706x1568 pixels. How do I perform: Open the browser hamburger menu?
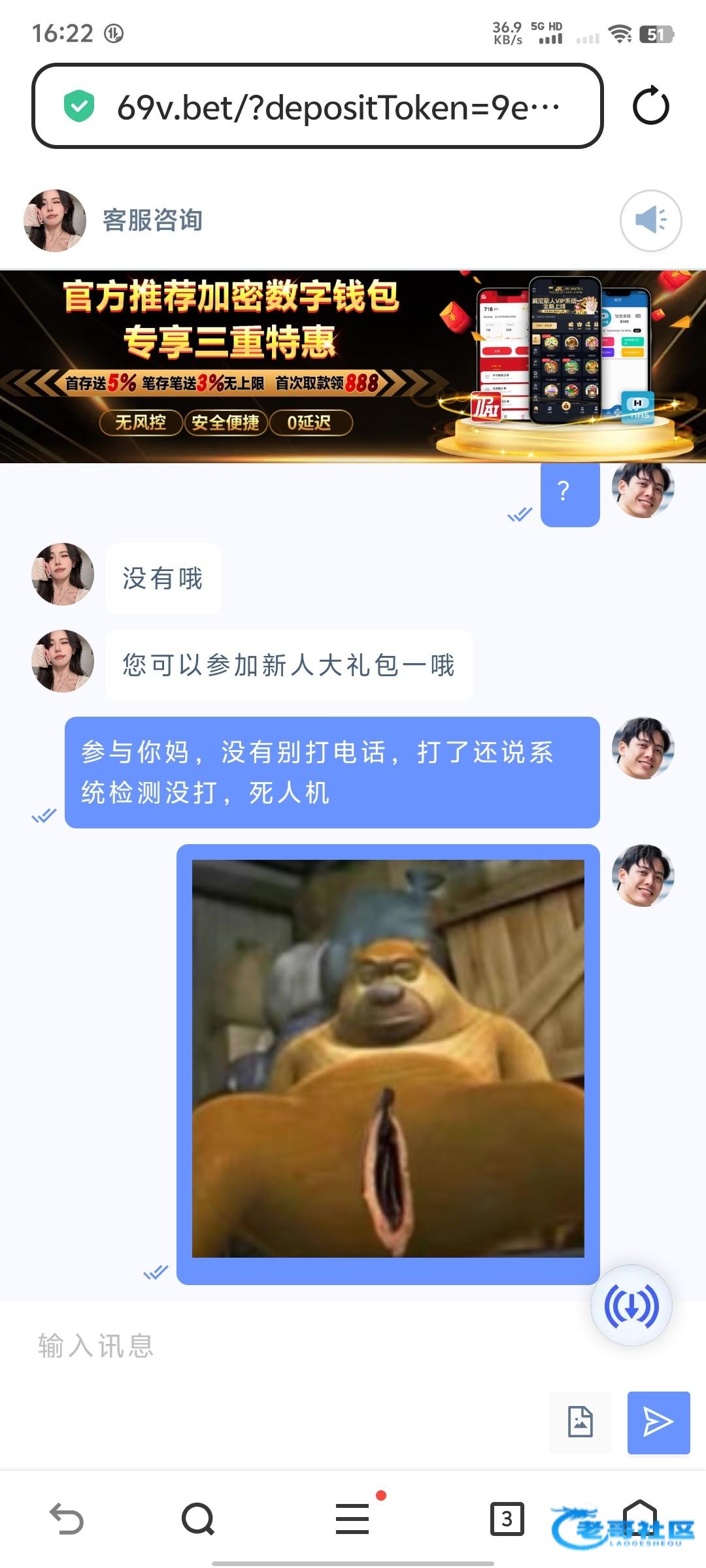coord(353,1518)
